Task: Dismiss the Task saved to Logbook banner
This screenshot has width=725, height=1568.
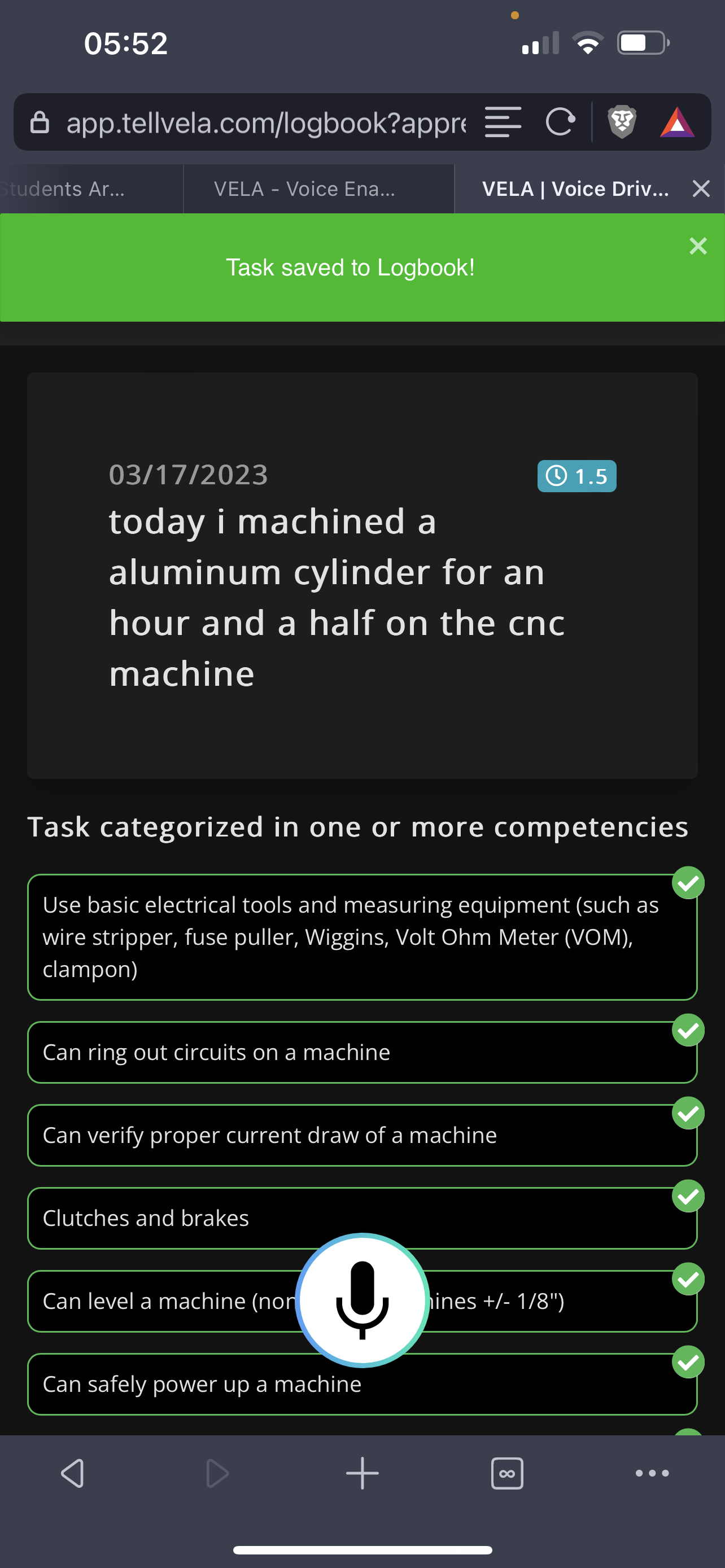Action: coord(697,246)
